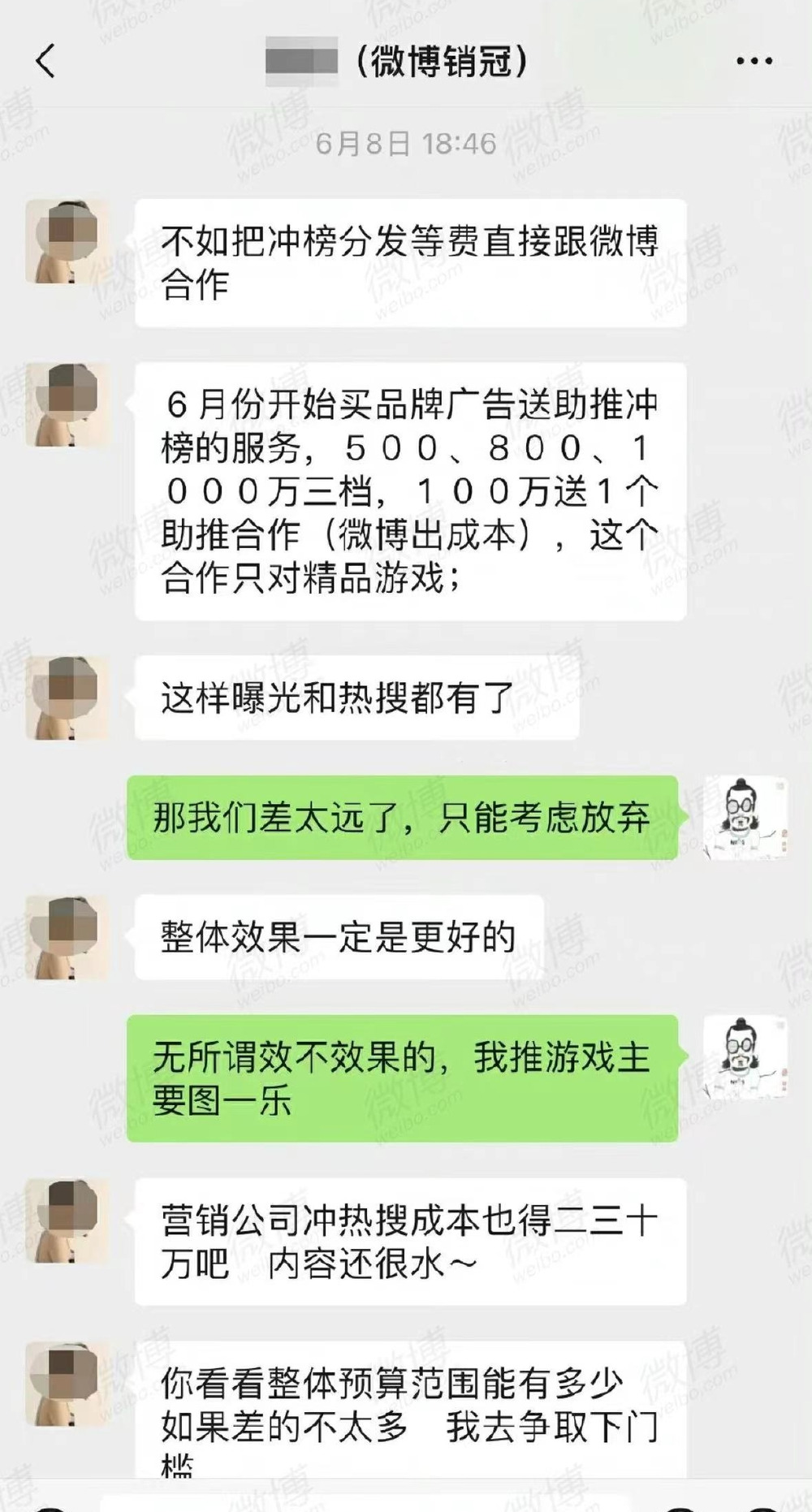Open sender's avatar beside '不如把冲榜分发等费' message
The height and width of the screenshot is (1512, 812).
(67, 241)
